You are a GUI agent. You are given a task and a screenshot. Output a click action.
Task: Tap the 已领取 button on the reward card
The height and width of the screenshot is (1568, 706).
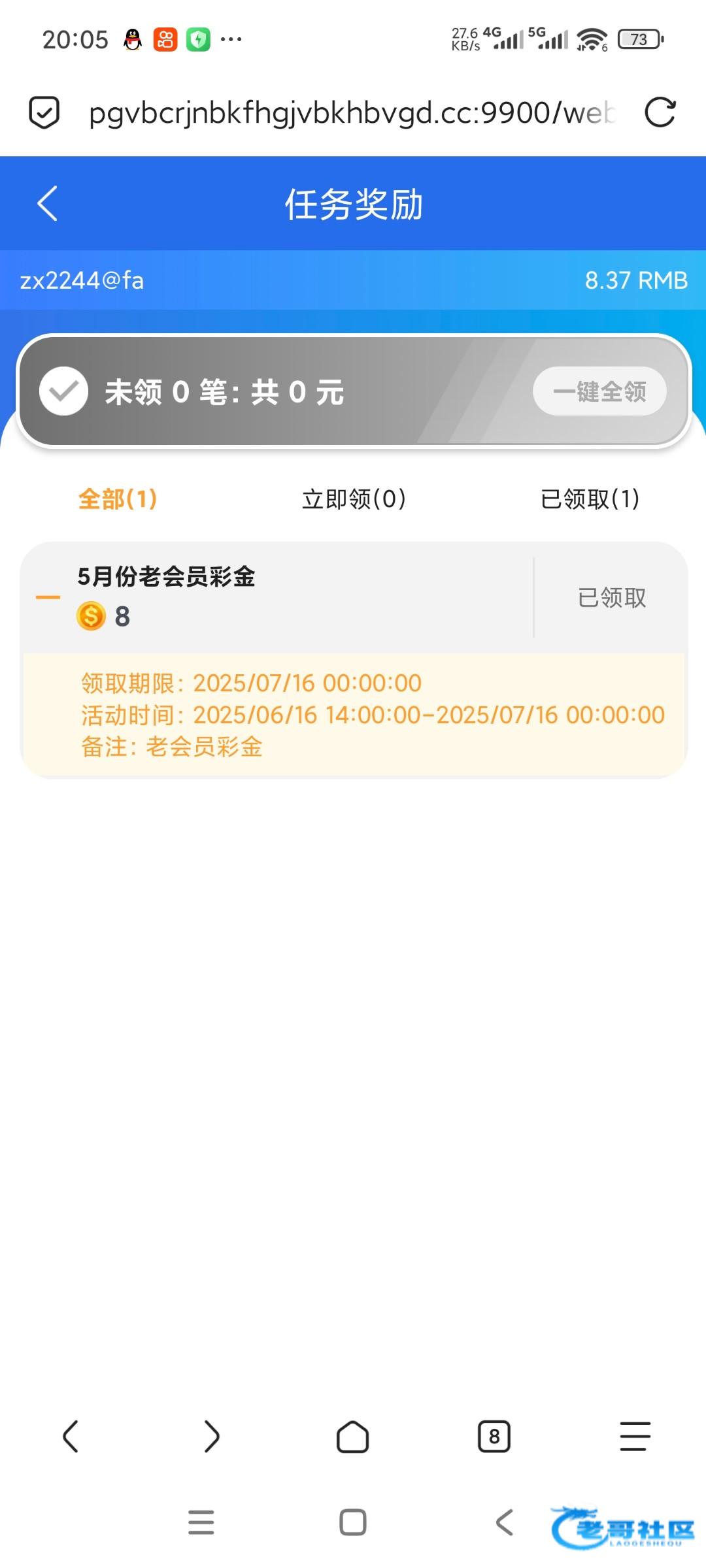coord(612,597)
